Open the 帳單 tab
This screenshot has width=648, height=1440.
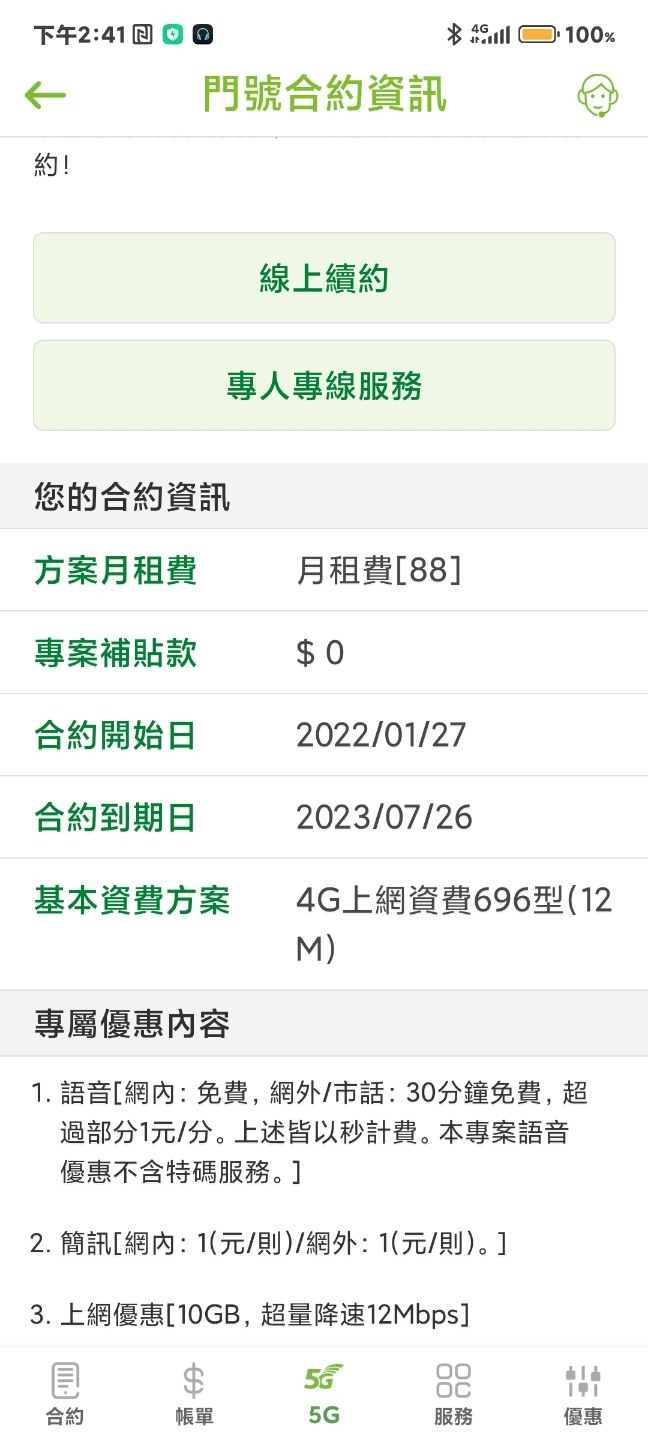click(194, 1393)
